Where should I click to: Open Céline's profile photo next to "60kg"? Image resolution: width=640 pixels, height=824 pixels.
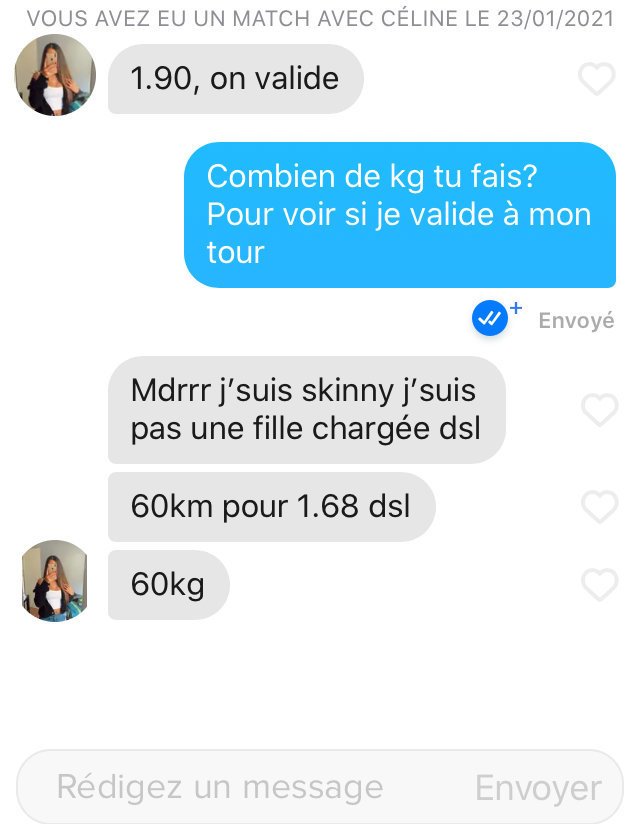[x=56, y=581]
